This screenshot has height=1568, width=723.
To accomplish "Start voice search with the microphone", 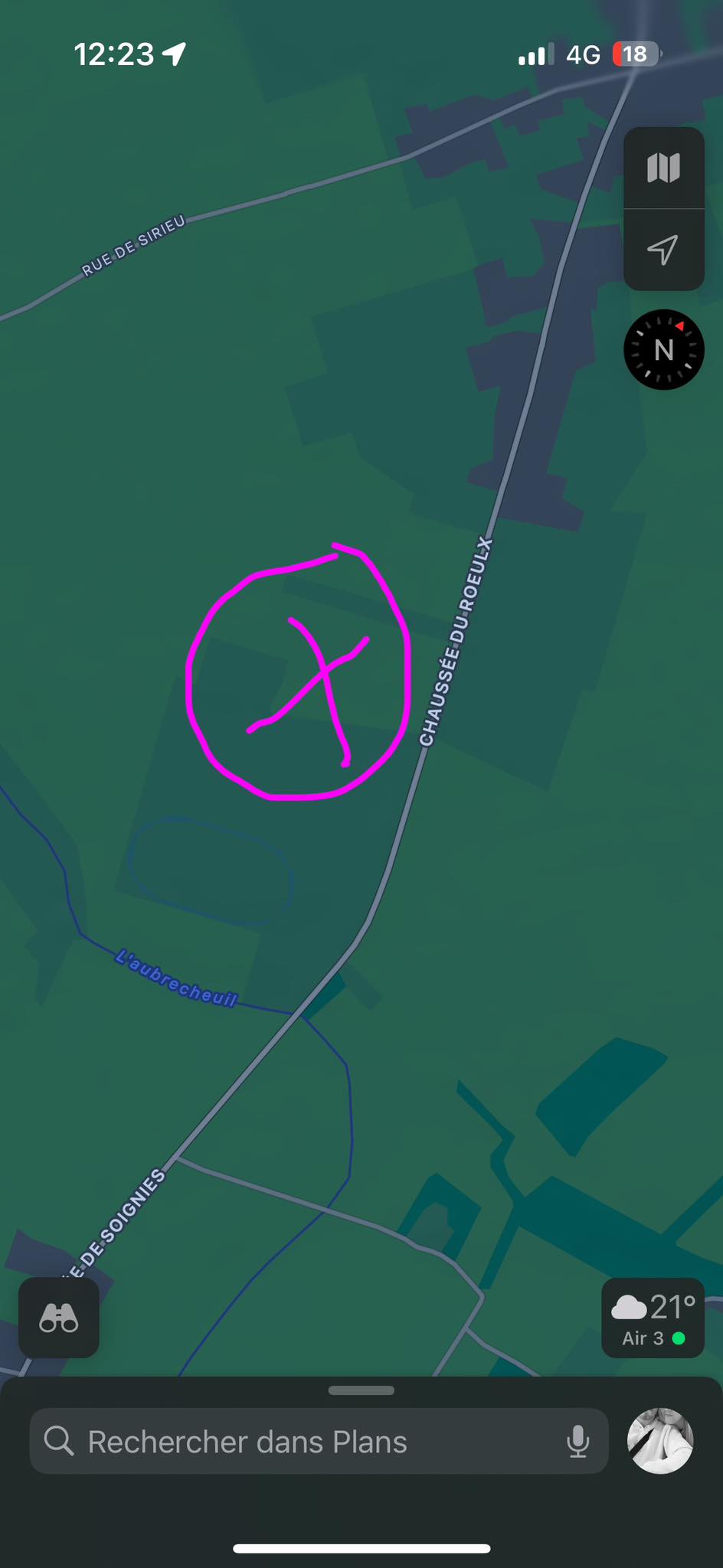I will (578, 1442).
